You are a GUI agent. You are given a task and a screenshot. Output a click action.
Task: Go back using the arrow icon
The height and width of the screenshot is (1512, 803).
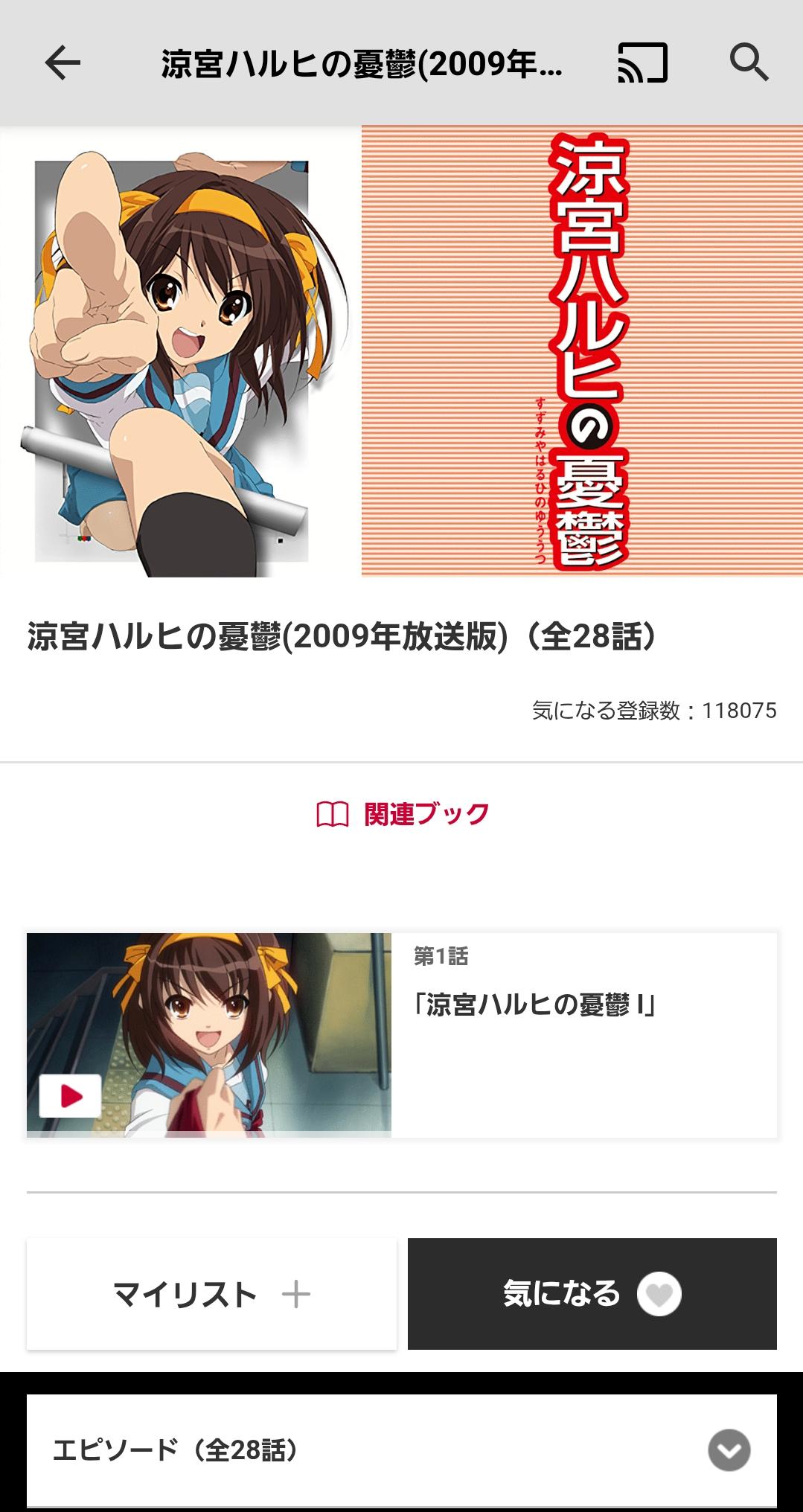pyautogui.click(x=63, y=63)
